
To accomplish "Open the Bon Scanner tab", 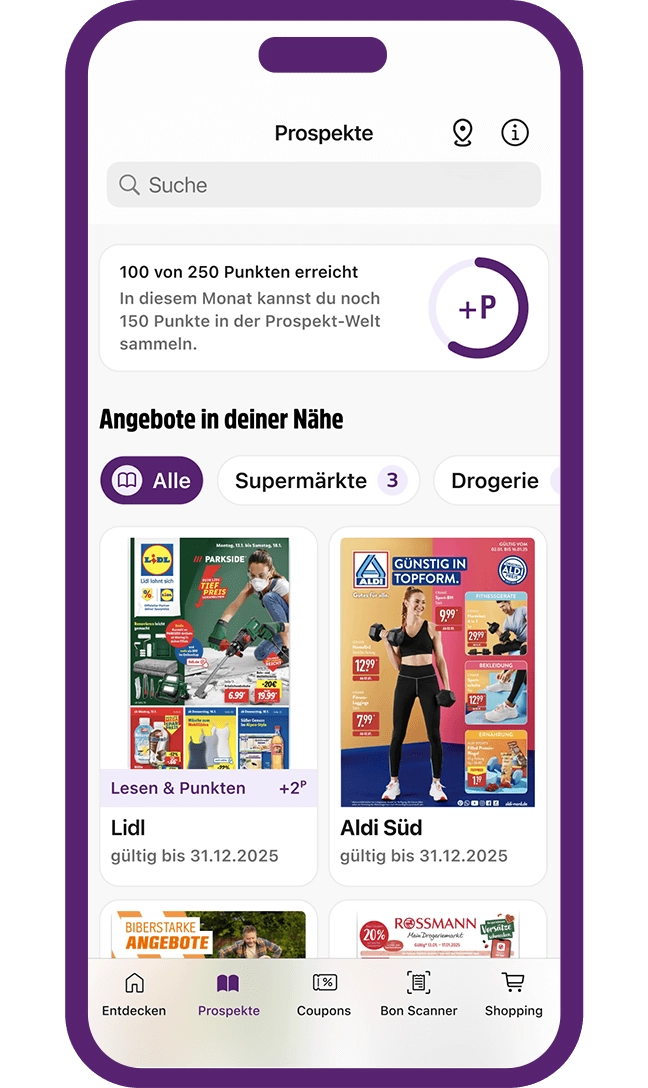I will point(419,995).
